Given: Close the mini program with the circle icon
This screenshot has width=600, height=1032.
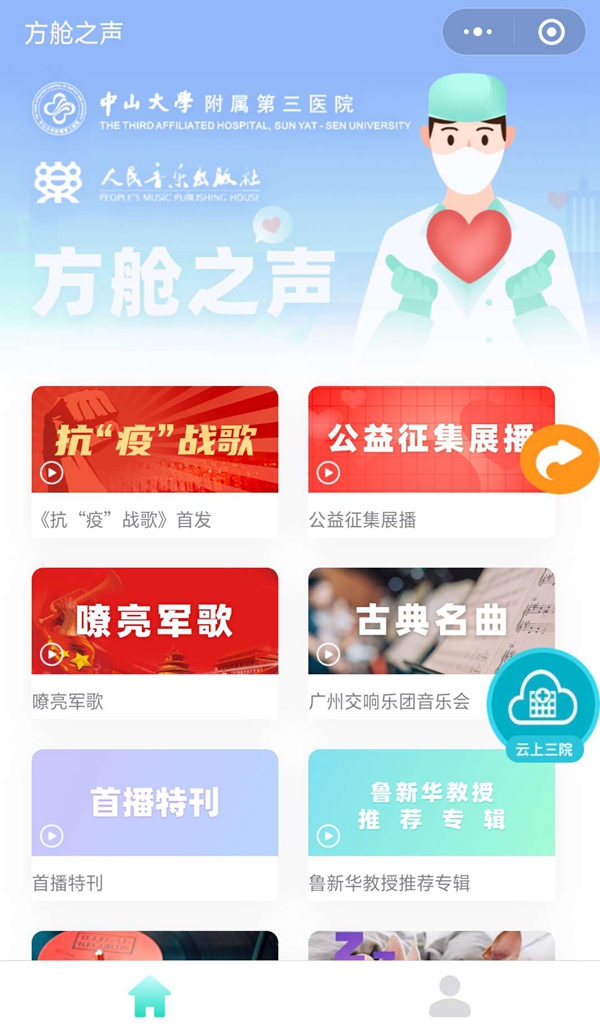Looking at the screenshot, I should [551, 32].
